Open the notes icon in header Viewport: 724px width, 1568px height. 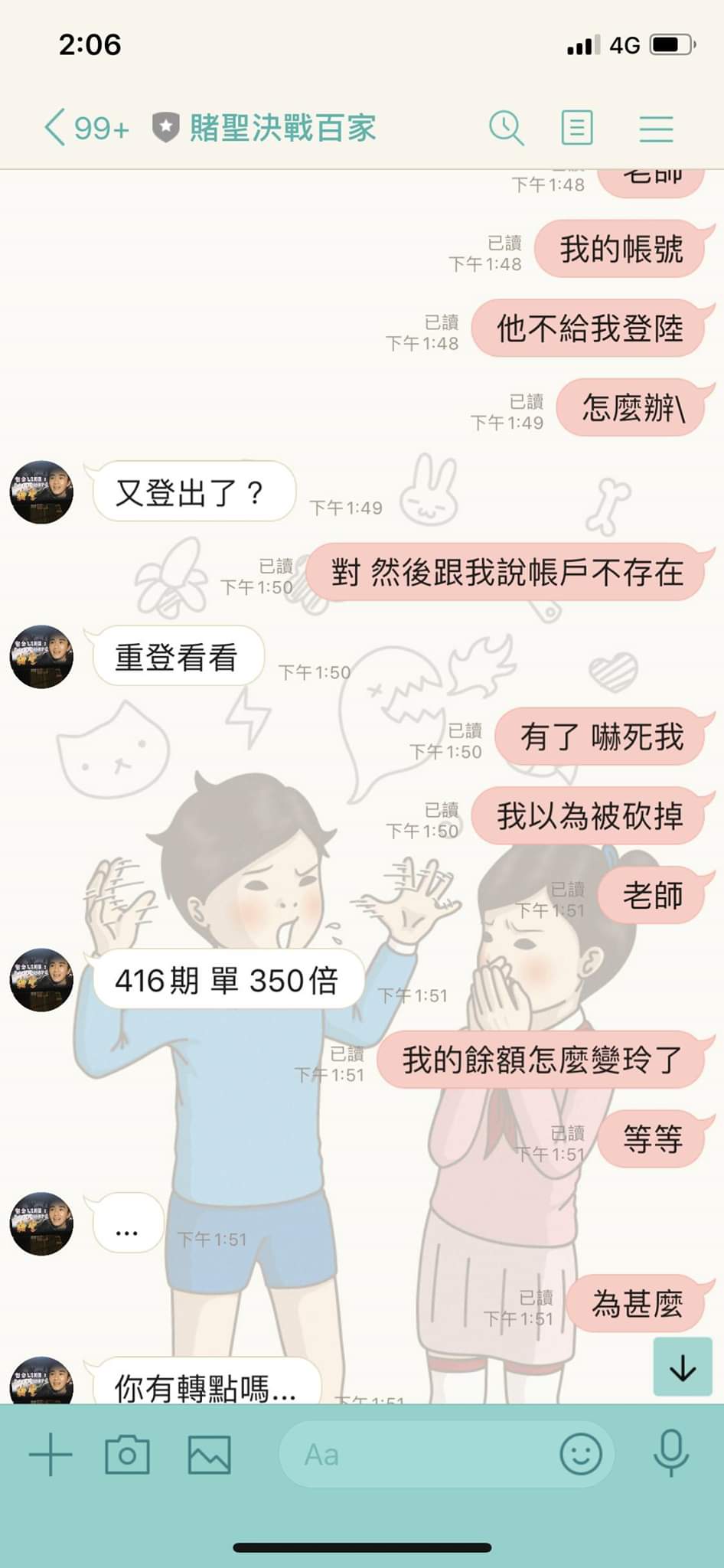pos(576,127)
